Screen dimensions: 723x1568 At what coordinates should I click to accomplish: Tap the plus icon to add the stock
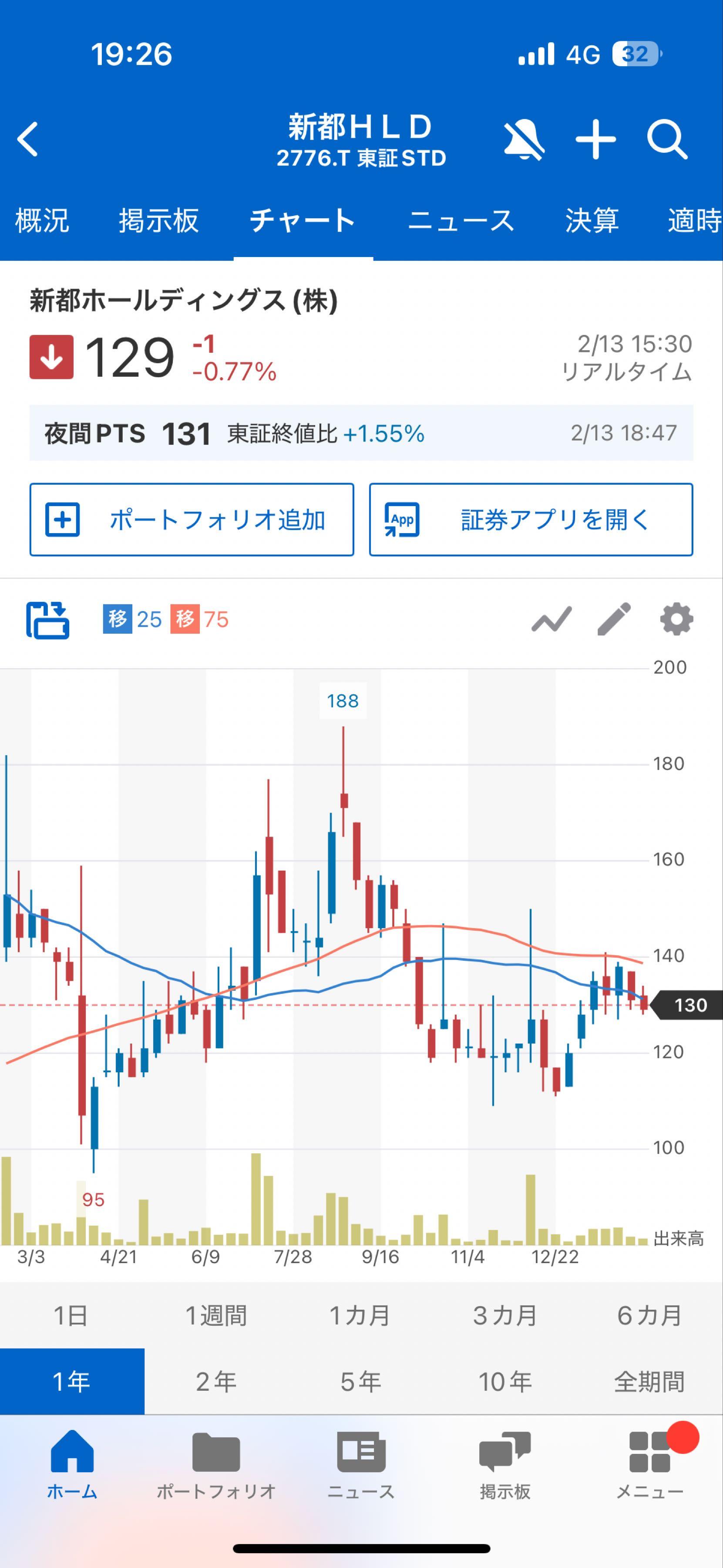pos(596,139)
